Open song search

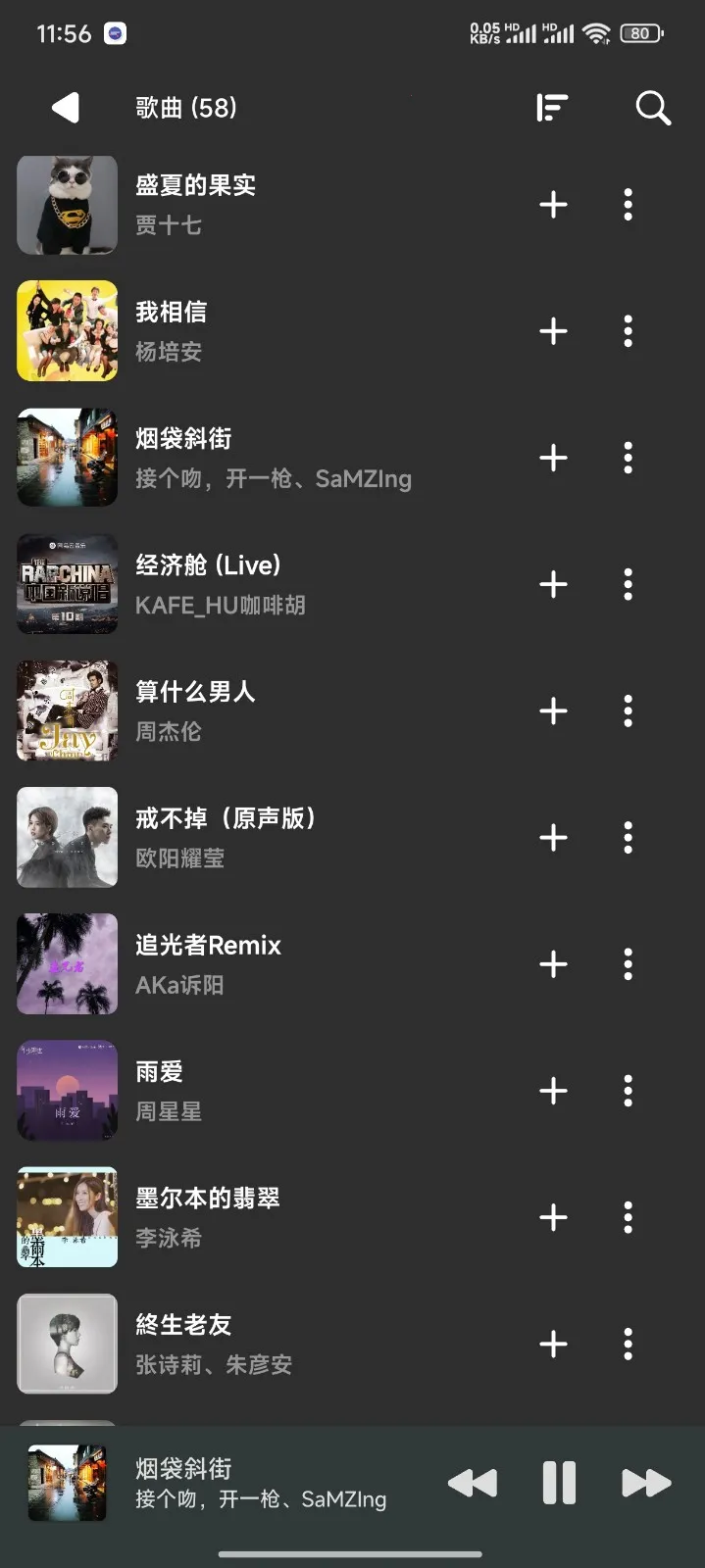pos(653,108)
